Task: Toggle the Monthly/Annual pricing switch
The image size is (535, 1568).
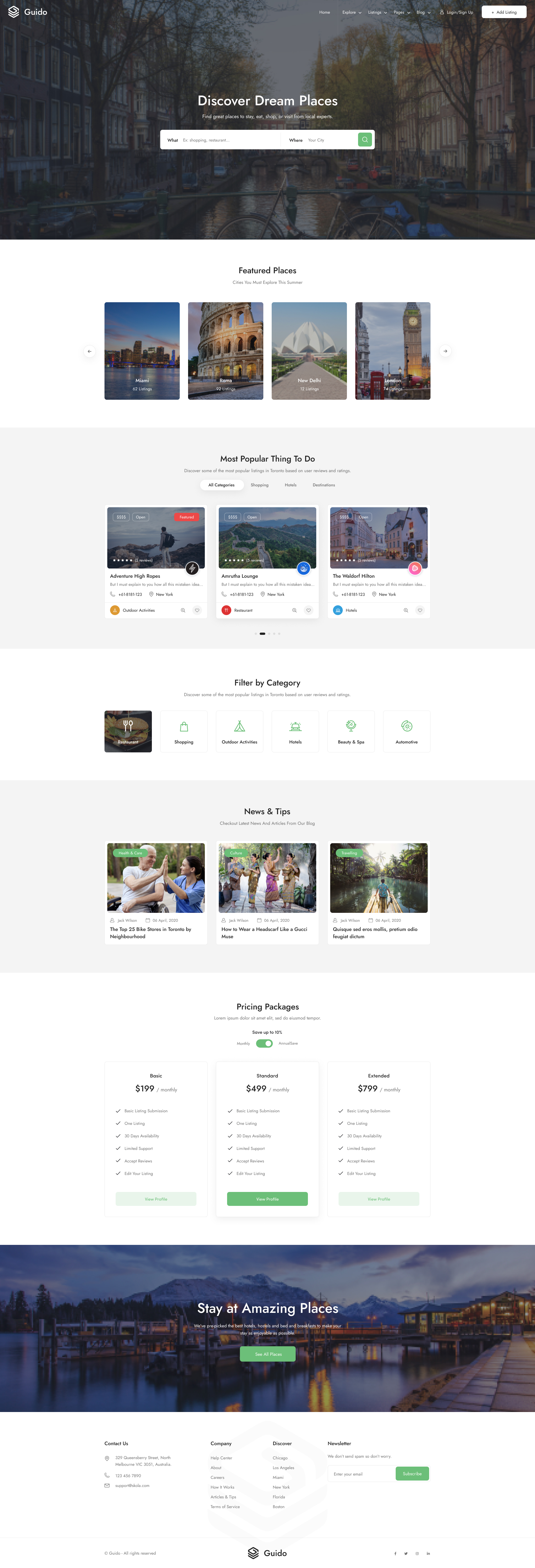Action: [264, 1043]
